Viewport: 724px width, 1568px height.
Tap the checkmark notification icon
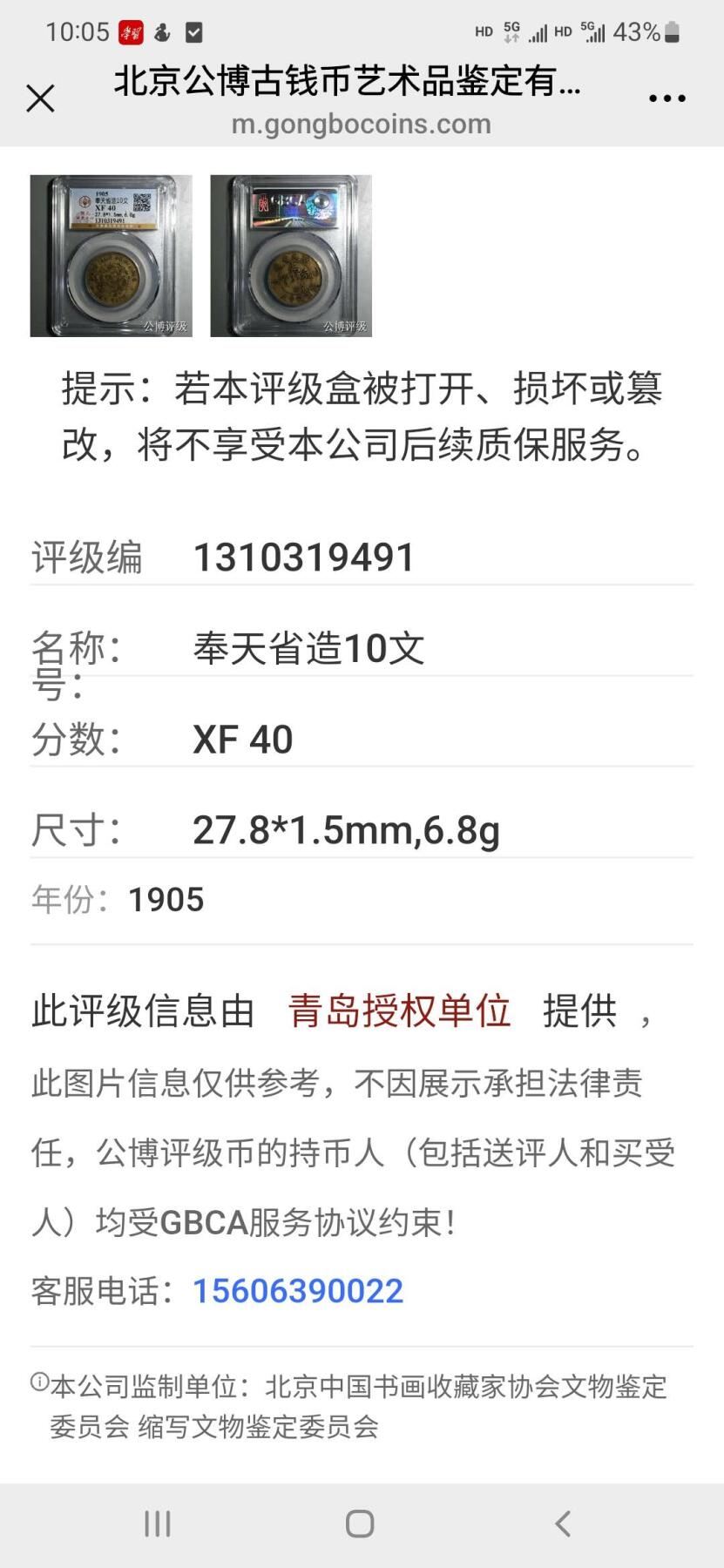[193, 31]
